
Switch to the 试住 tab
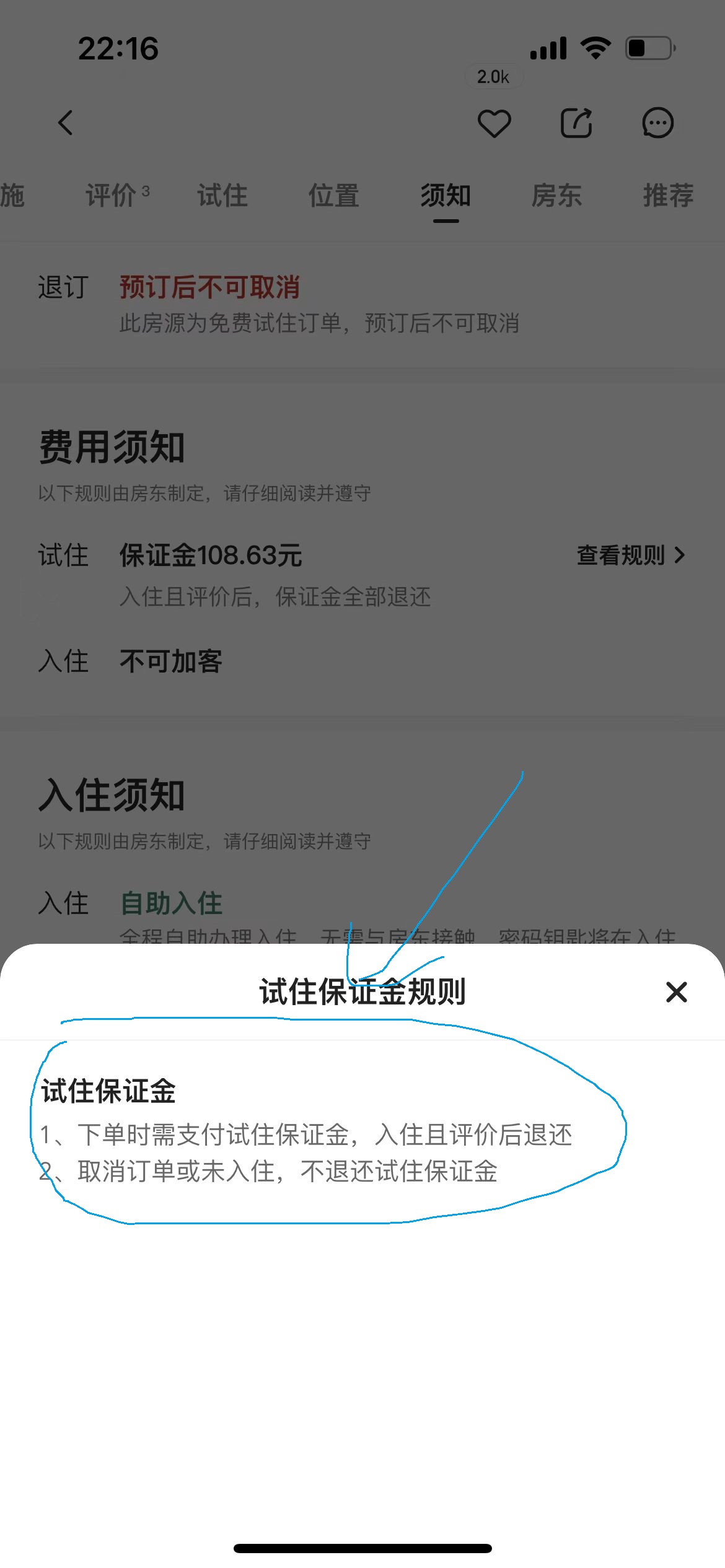222,196
